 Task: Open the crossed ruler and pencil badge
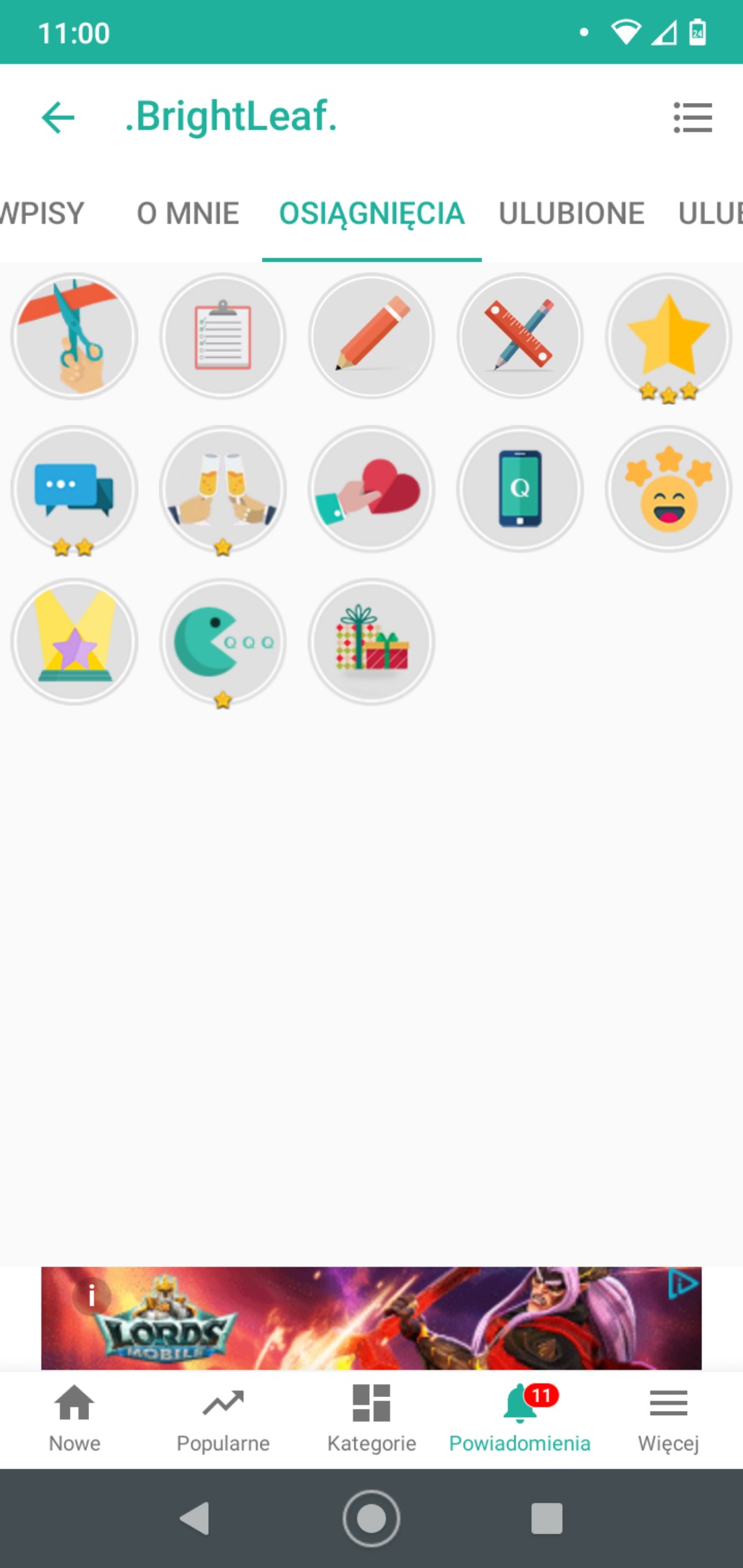point(520,336)
